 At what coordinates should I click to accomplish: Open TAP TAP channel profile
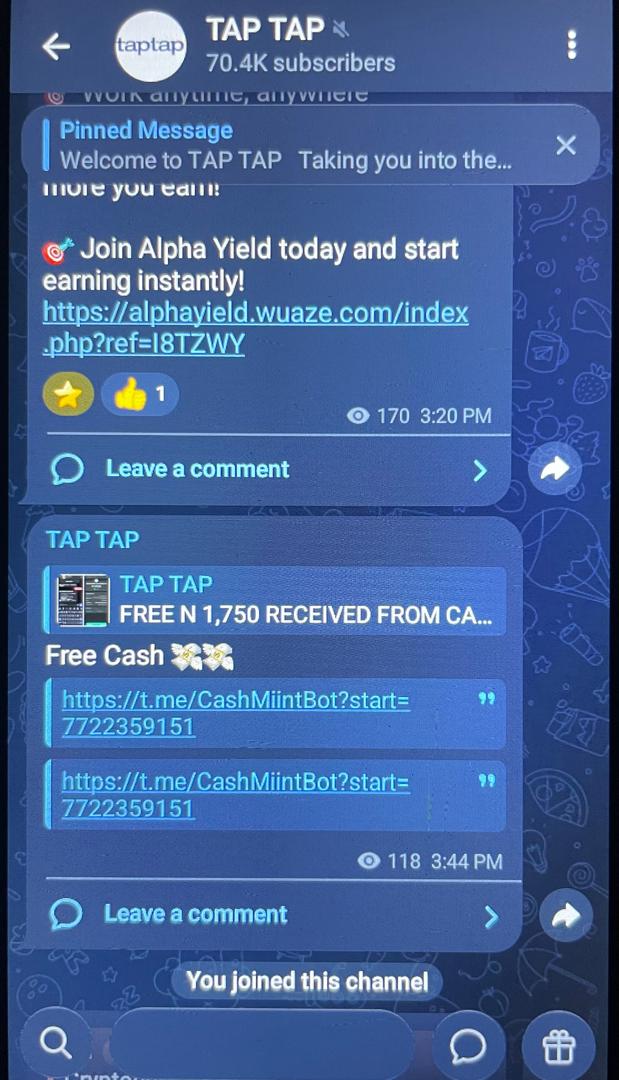pos(300,46)
